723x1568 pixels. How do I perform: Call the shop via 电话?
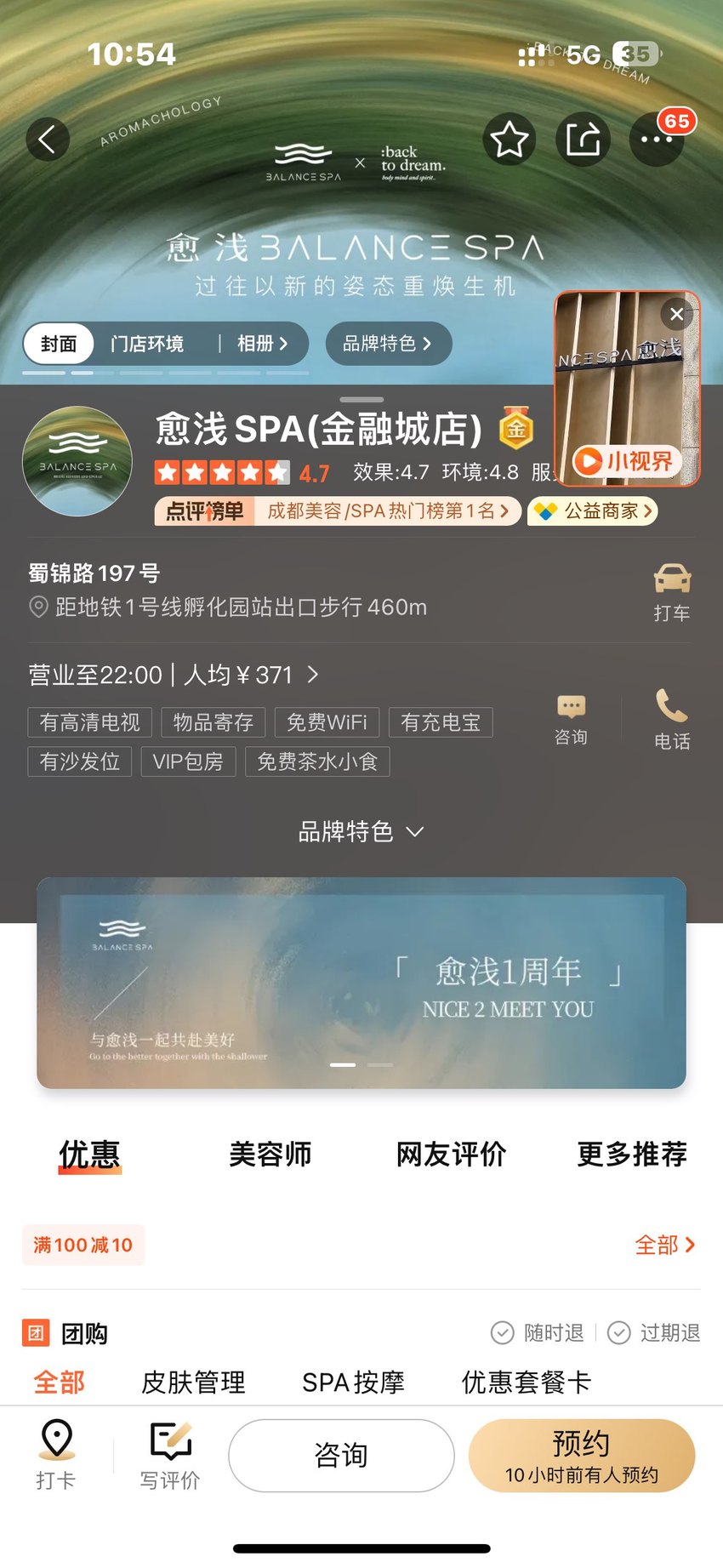point(672,719)
